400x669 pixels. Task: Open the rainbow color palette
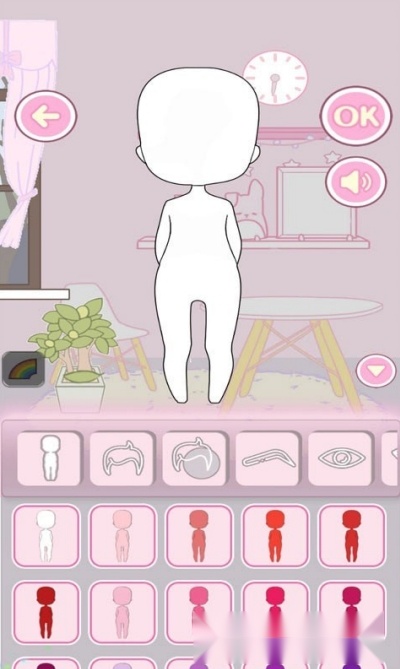[x=24, y=369]
